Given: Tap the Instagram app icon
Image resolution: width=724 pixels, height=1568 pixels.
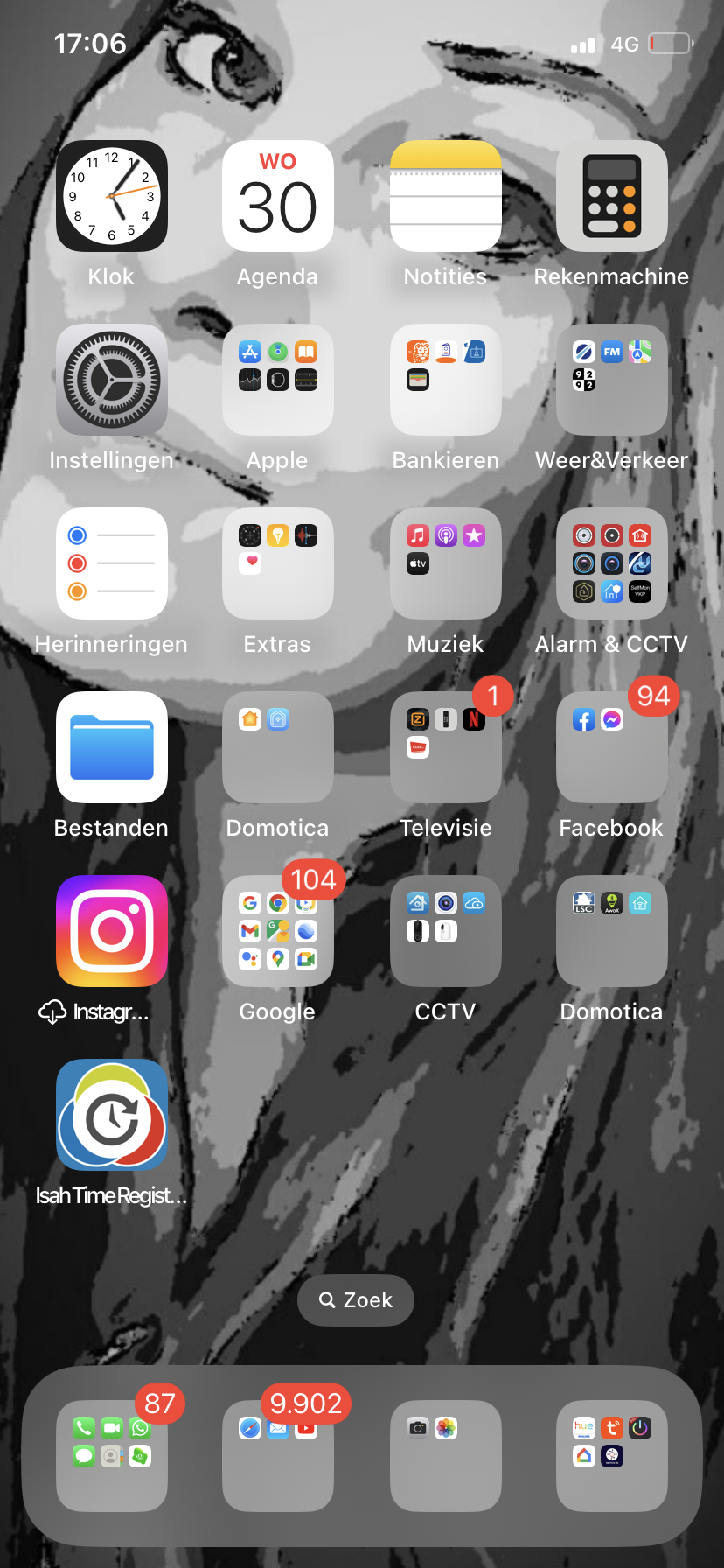Looking at the screenshot, I should pyautogui.click(x=112, y=931).
